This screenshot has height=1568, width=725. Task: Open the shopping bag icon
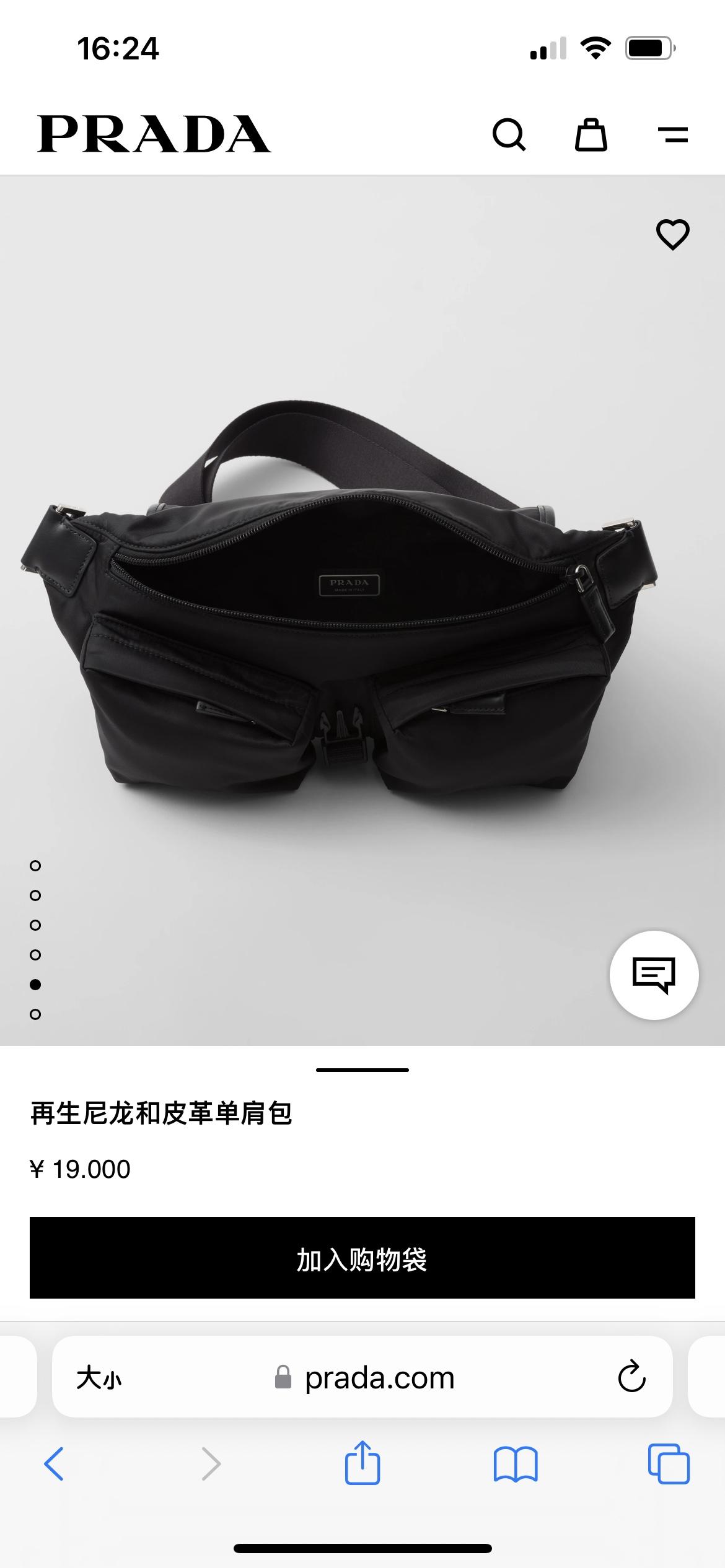591,134
